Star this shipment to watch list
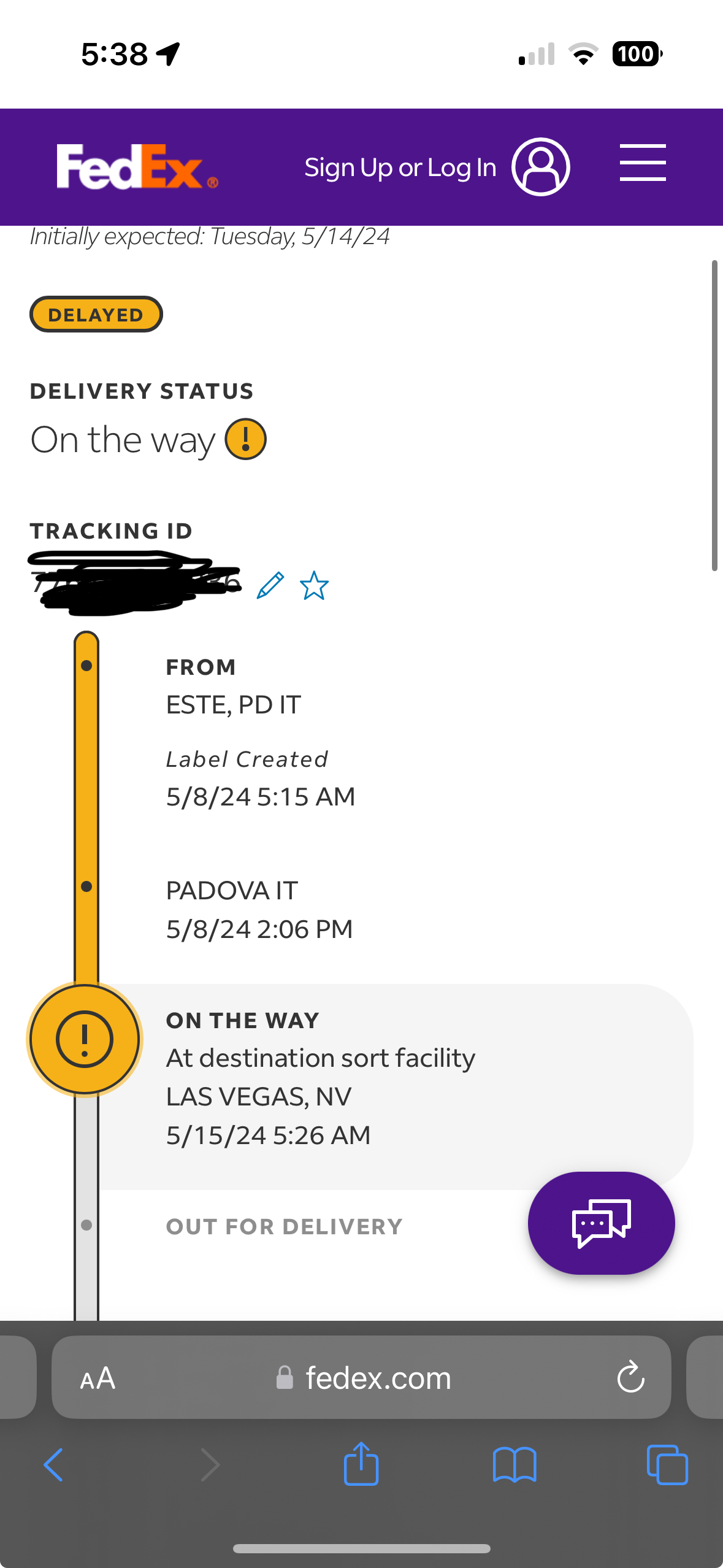Image resolution: width=723 pixels, height=1568 pixels. pos(314,585)
